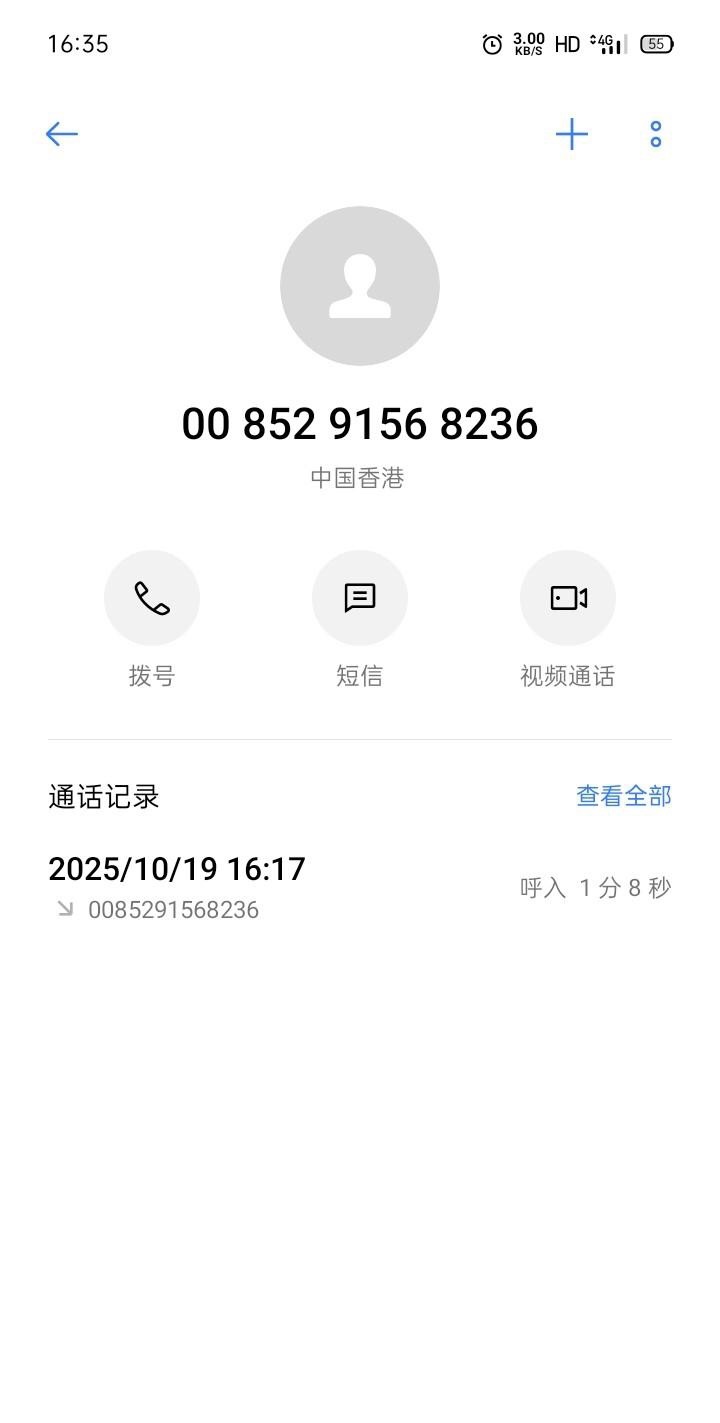This screenshot has width=720, height=1423.
Task: Open the three-dot overflow menu
Action: (656, 134)
